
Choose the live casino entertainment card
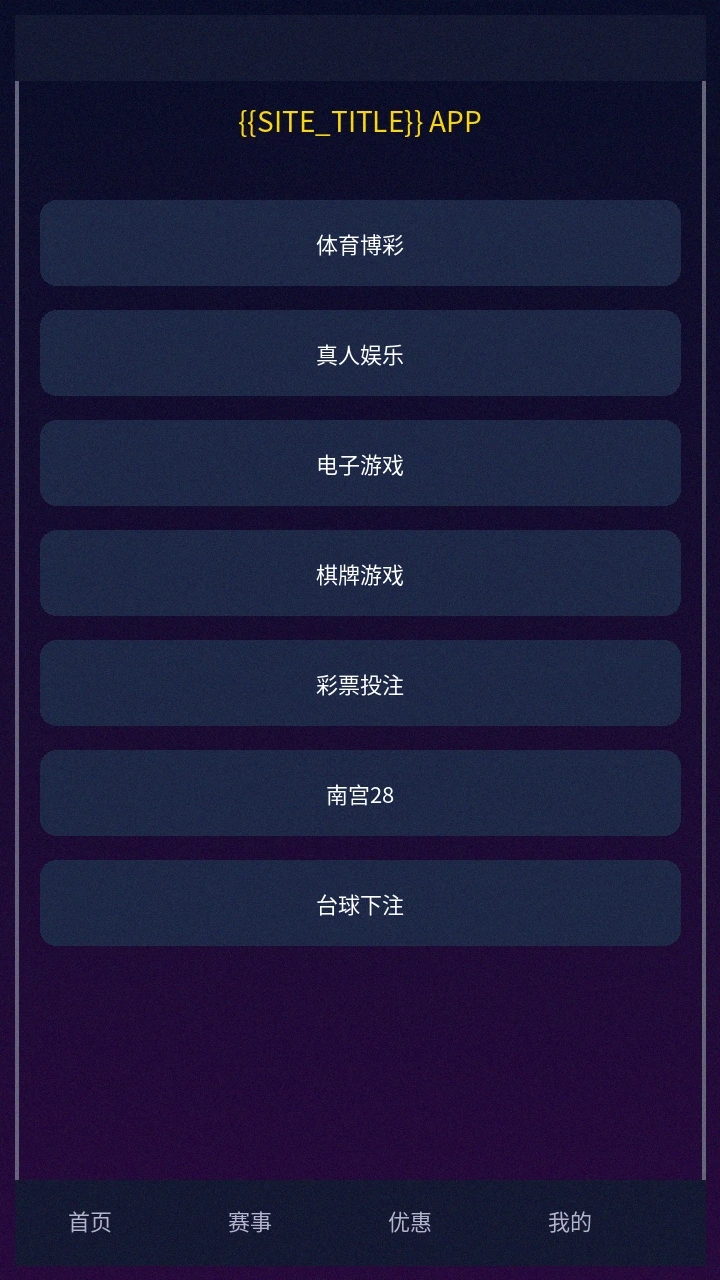click(360, 353)
